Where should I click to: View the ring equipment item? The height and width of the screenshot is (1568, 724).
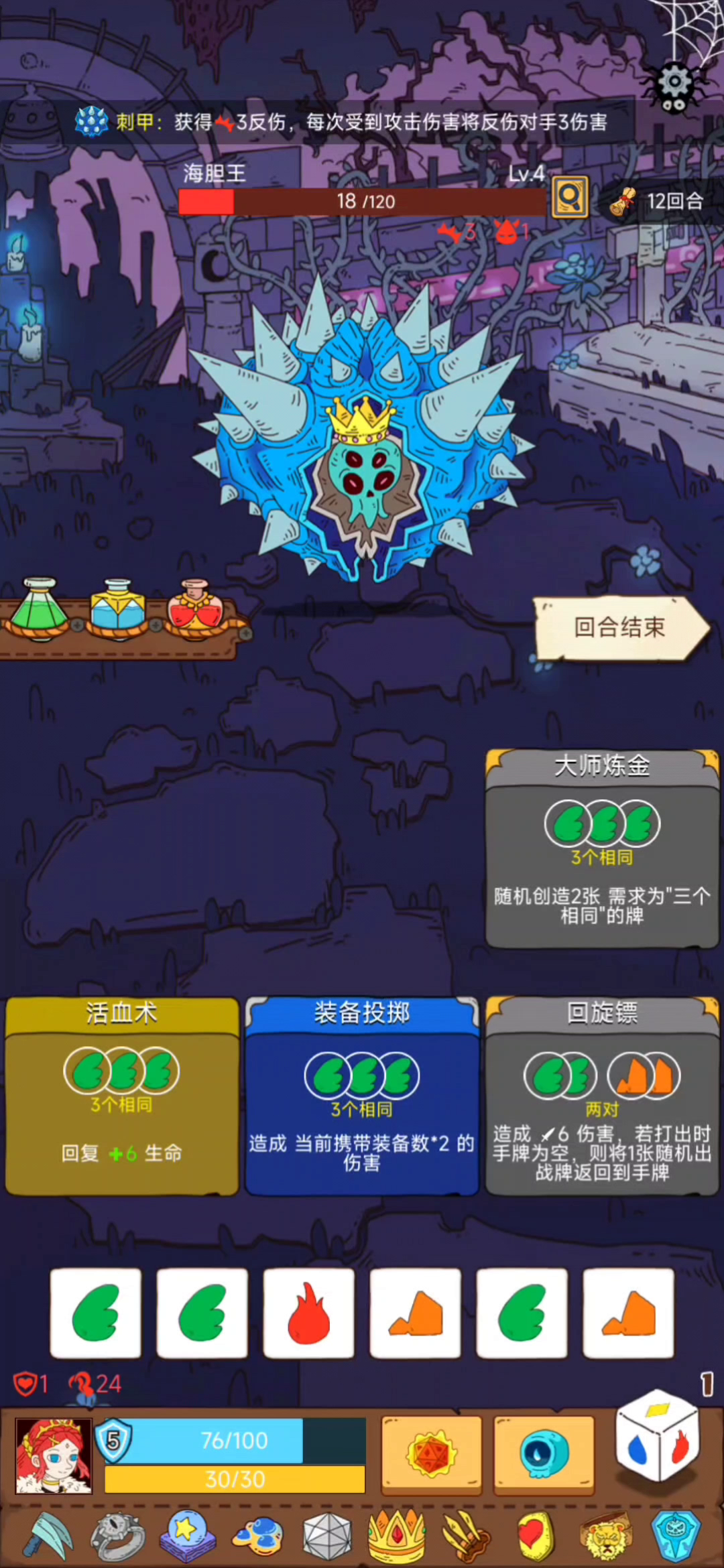point(119,1534)
